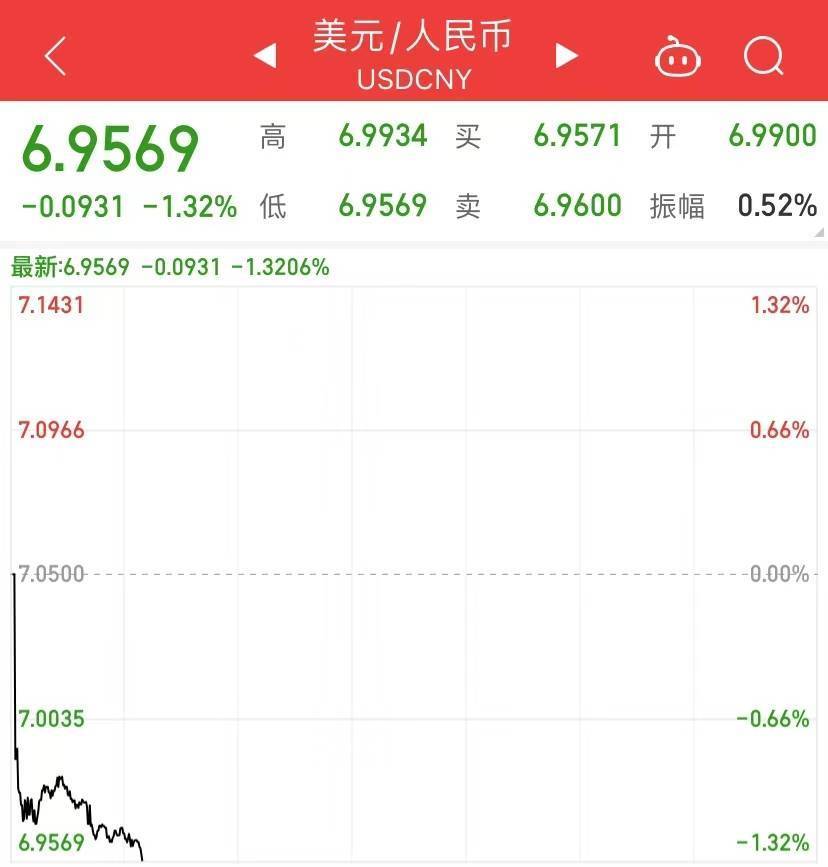This screenshot has height=867, width=828.
Task: Expand the 低 6.9569 low price field
Action: coord(340,203)
